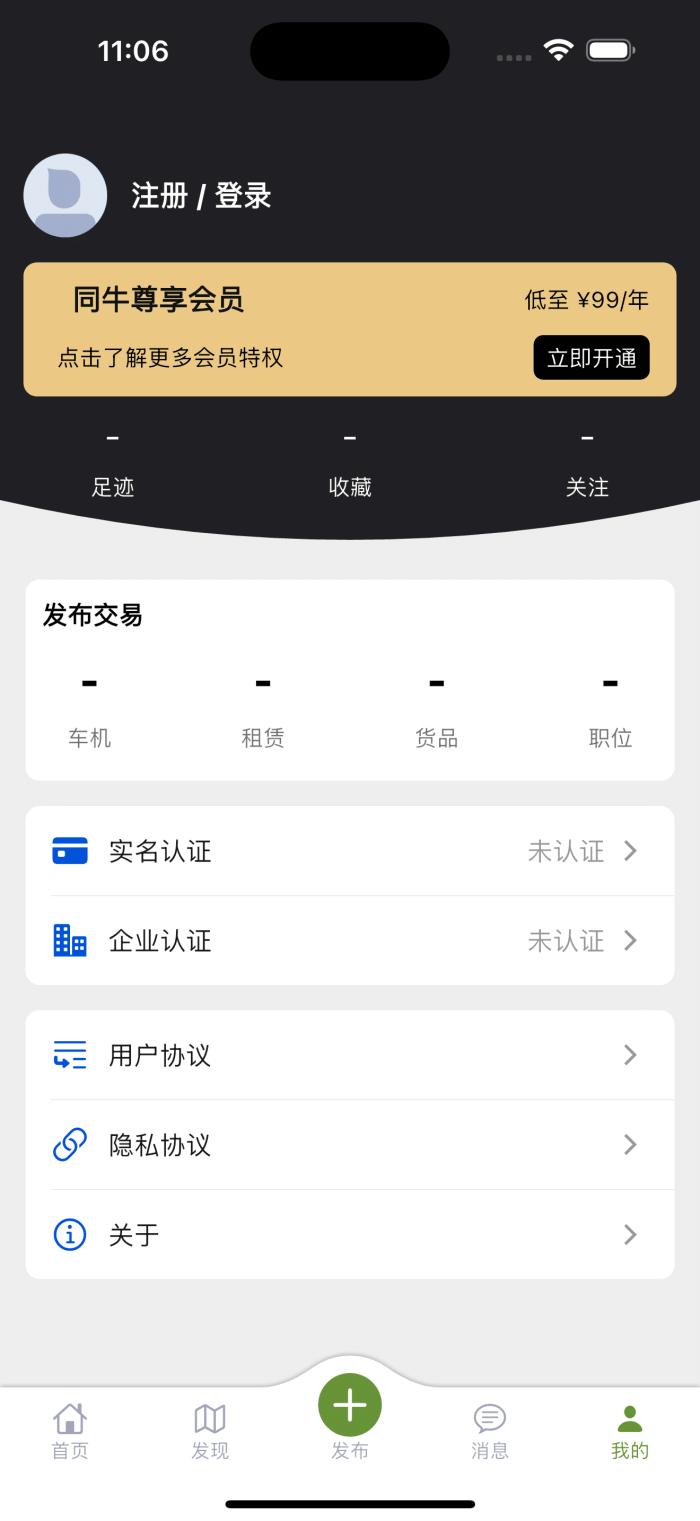Tap the profile avatar picture
The height and width of the screenshot is (1521, 700).
(65, 196)
